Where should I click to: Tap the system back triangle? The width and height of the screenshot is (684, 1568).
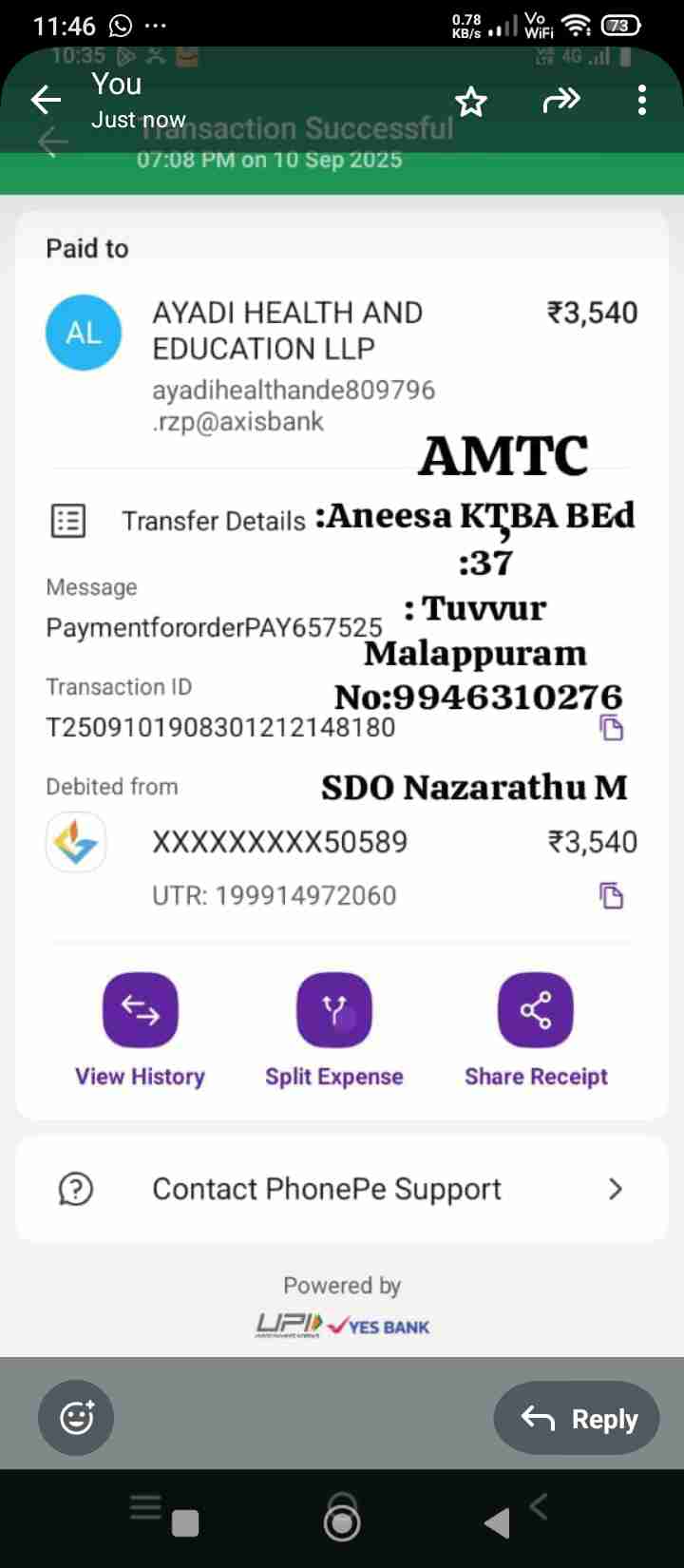tap(497, 1522)
